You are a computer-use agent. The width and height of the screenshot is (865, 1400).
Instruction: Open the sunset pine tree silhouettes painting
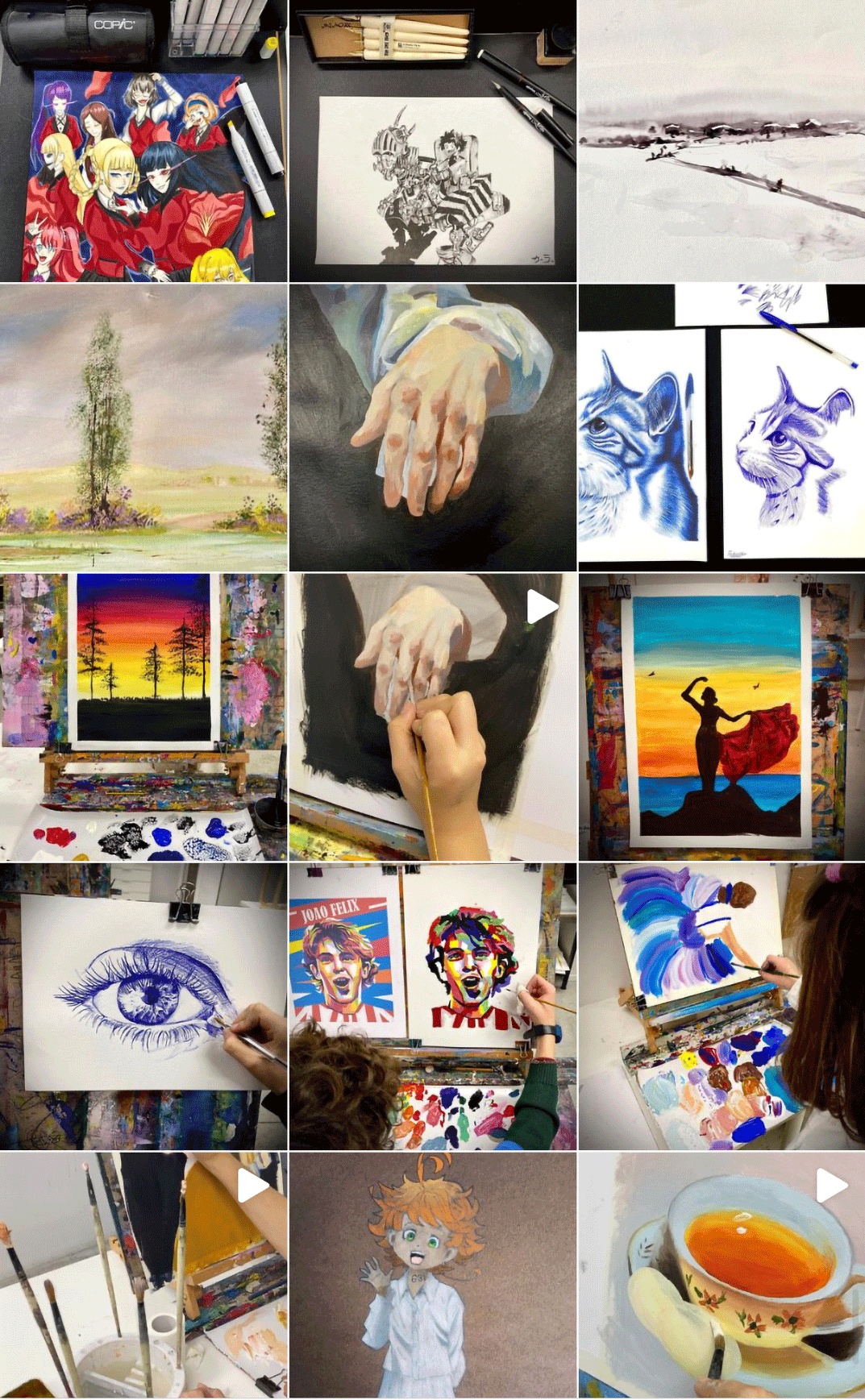(143, 717)
